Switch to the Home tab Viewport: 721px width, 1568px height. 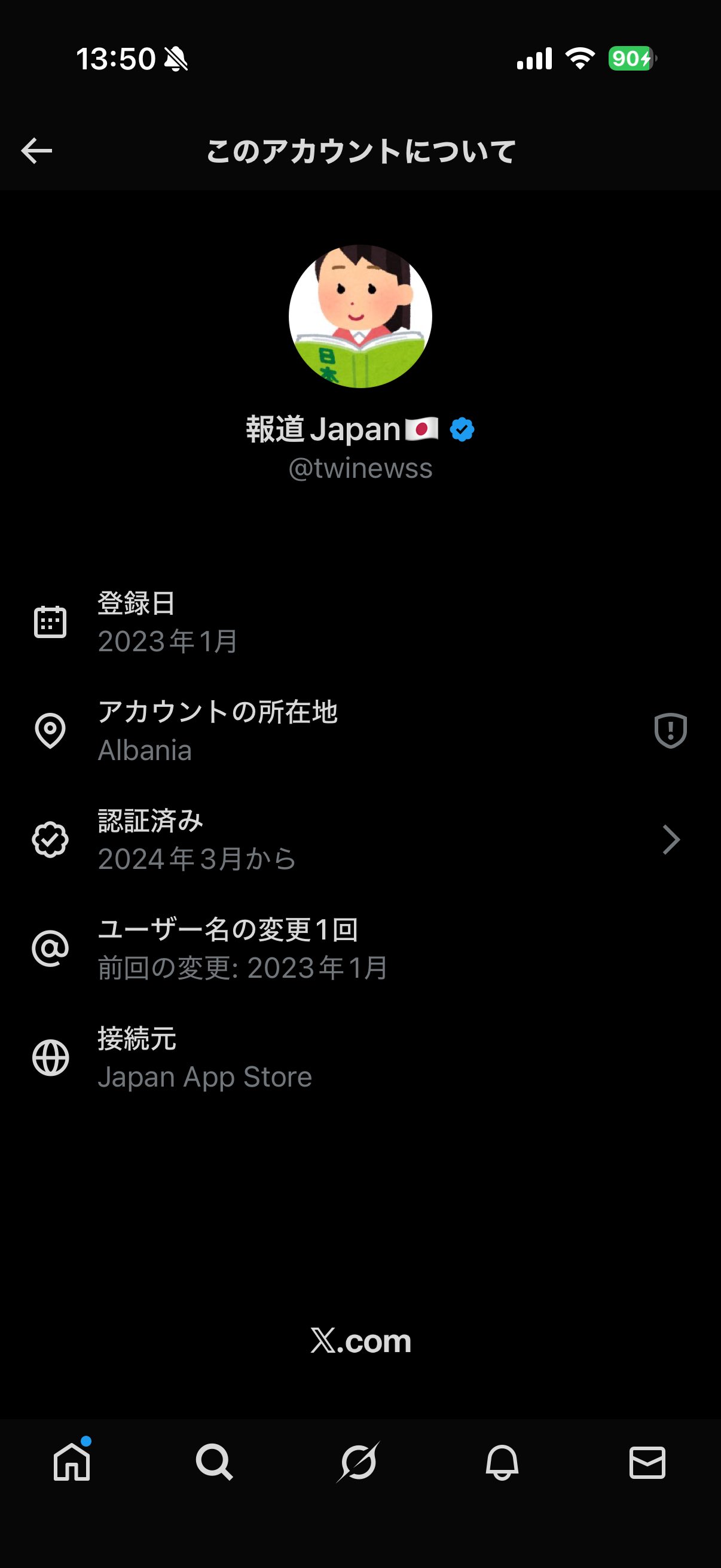(72, 1462)
